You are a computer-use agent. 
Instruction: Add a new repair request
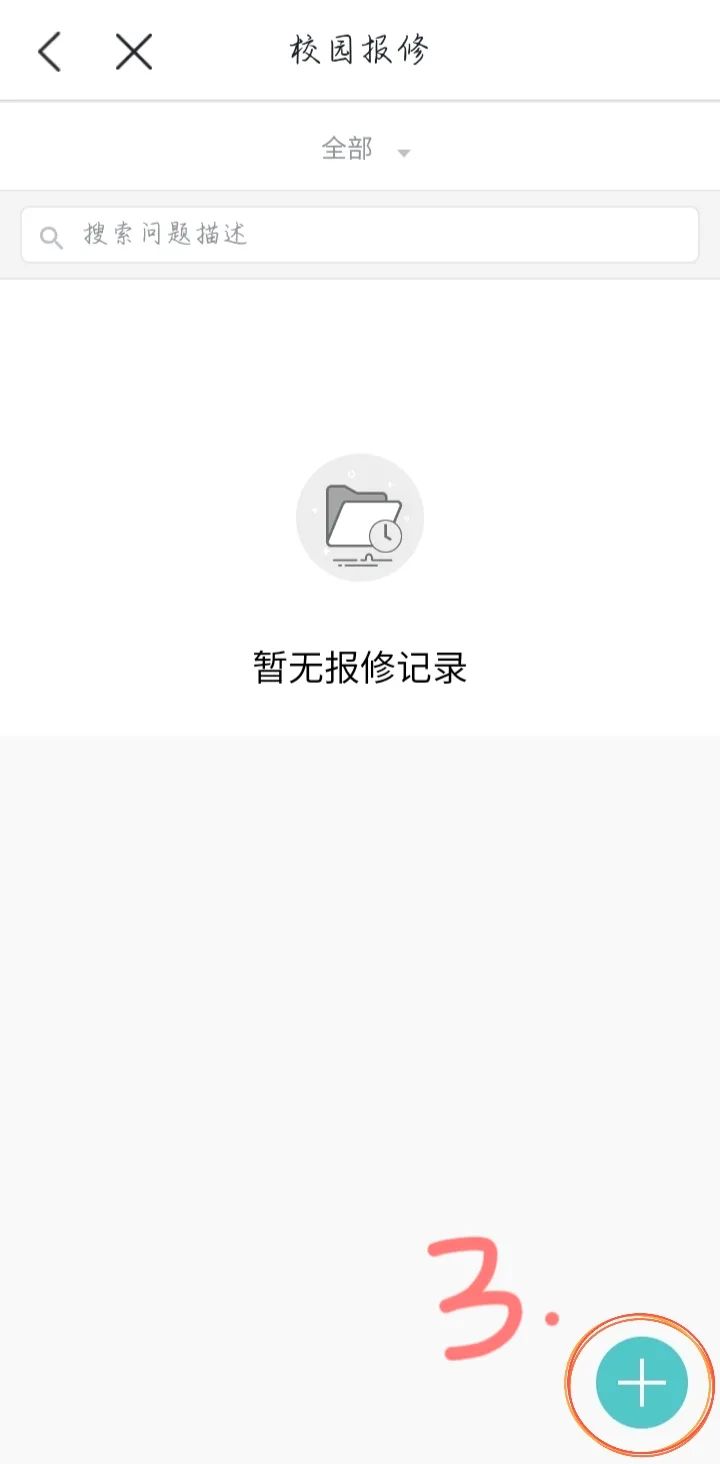click(x=642, y=1383)
